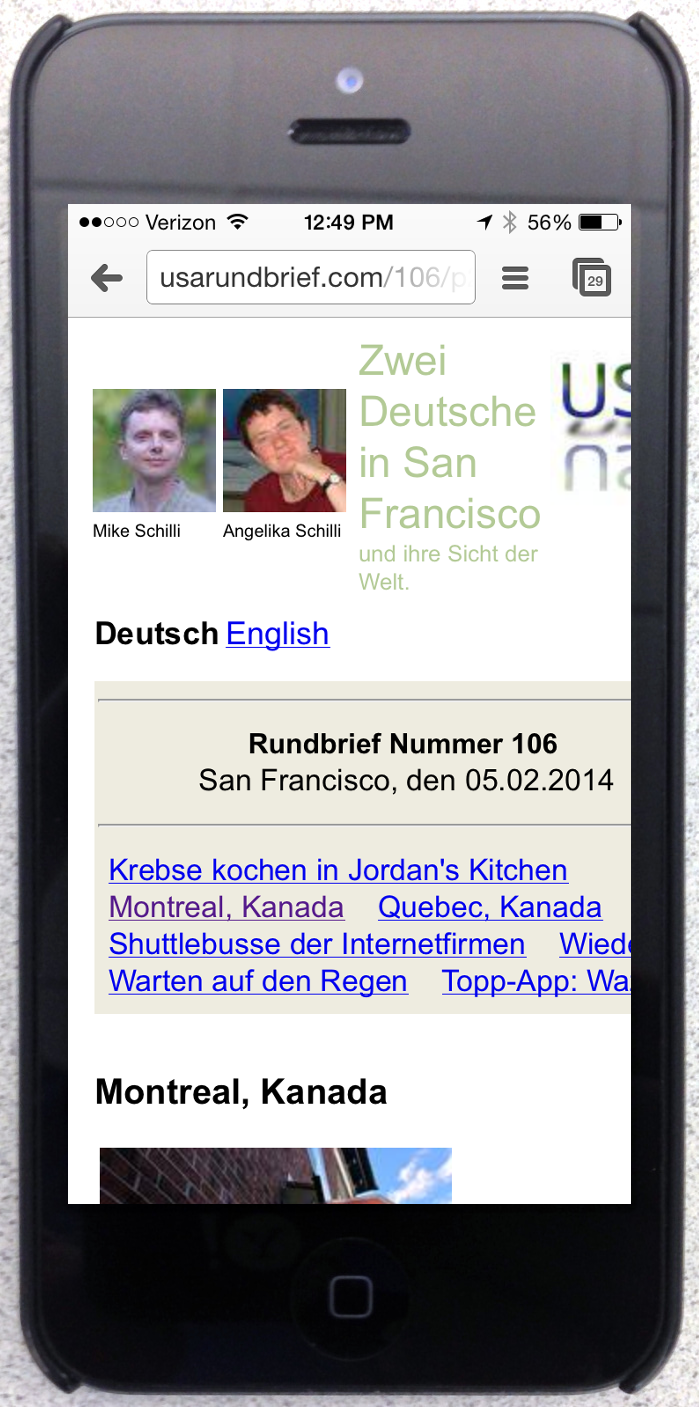Open the tab switcher showing 29 tabs
Screen dimensions: 699x1407
point(591,277)
